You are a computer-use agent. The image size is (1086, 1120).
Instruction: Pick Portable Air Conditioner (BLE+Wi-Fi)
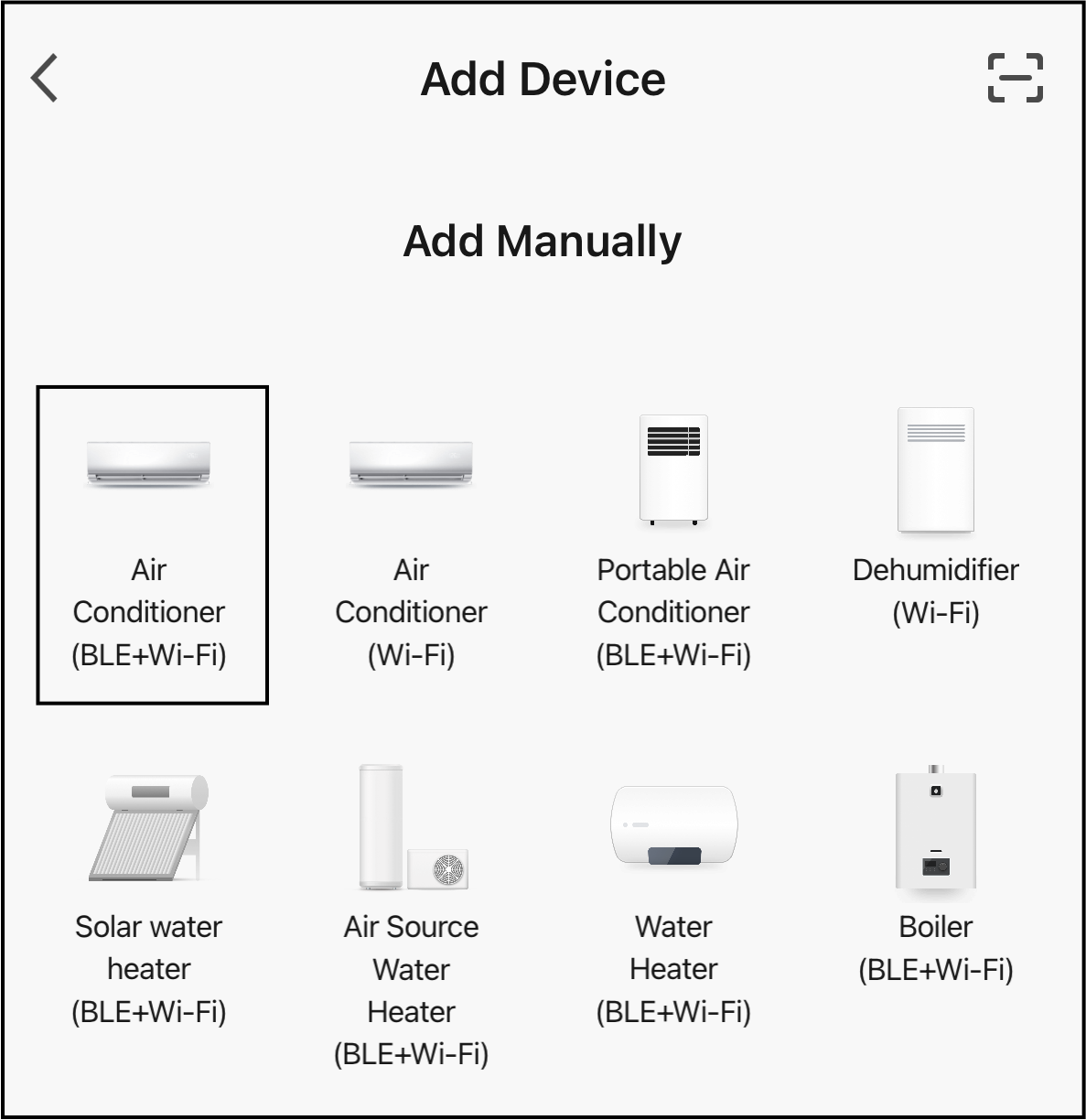673,544
